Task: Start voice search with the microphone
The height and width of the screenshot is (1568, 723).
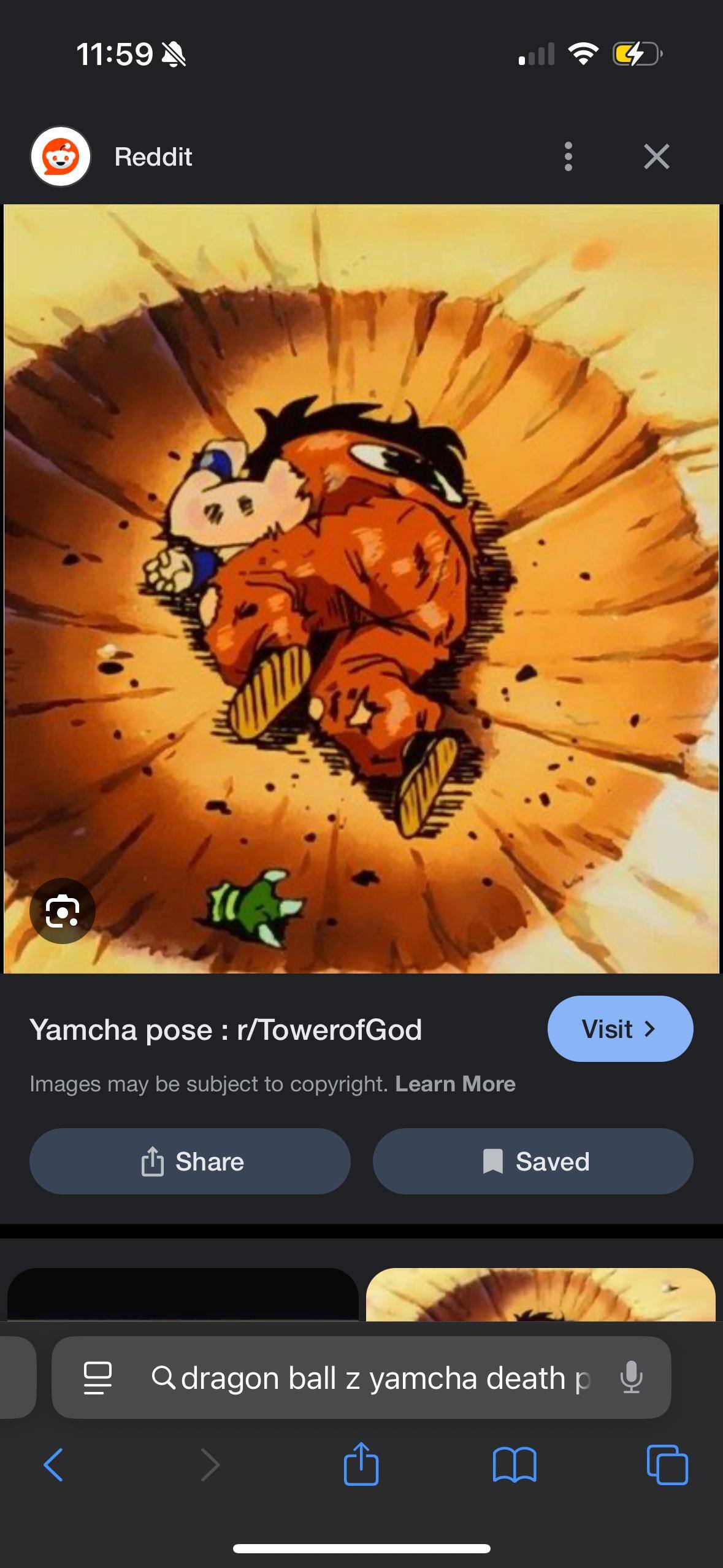Action: [x=631, y=1378]
